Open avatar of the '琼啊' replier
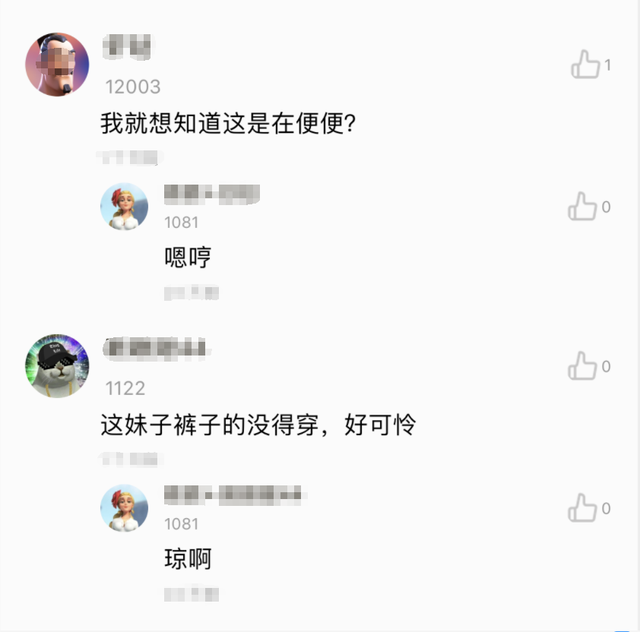This screenshot has height=632, width=640. [x=124, y=508]
